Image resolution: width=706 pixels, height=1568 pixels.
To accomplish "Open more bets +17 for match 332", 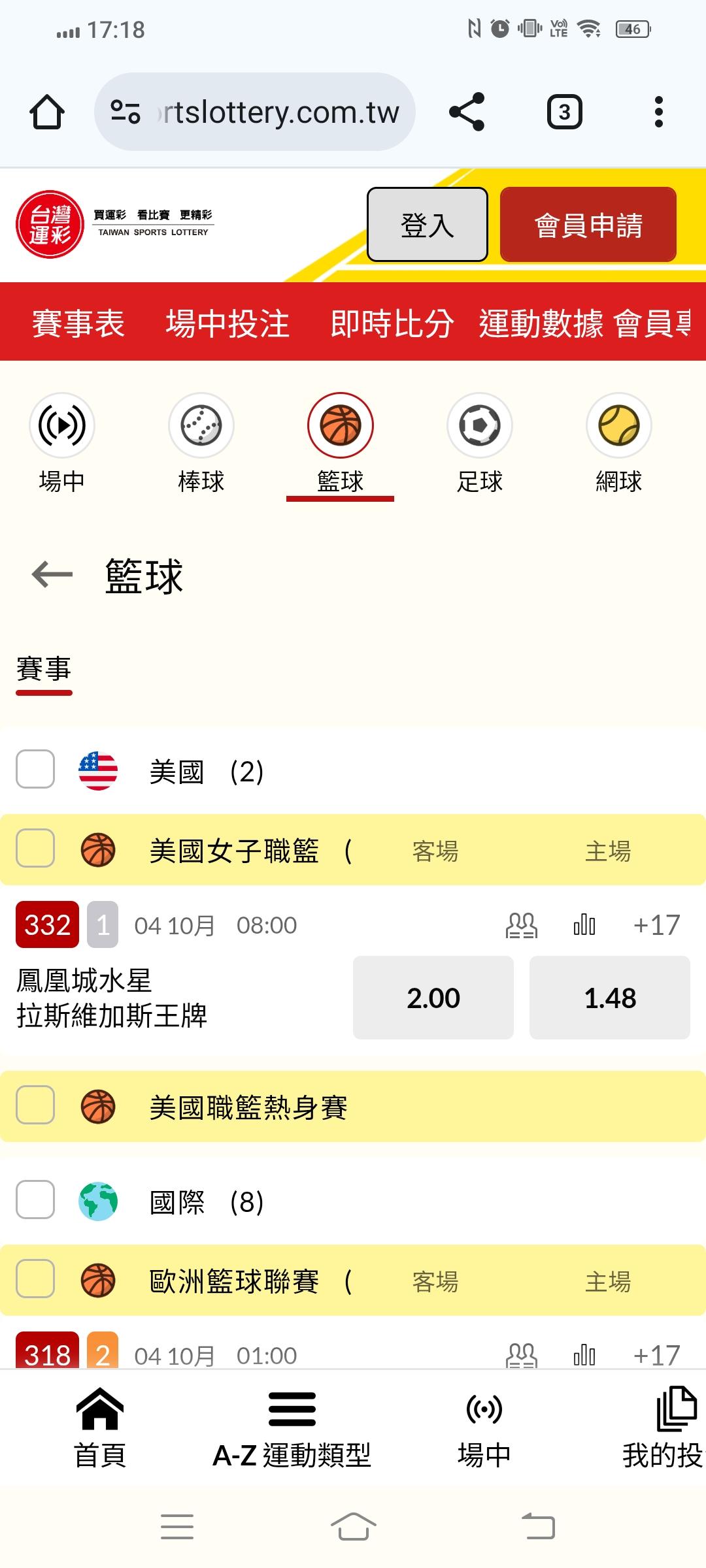I will coord(656,925).
